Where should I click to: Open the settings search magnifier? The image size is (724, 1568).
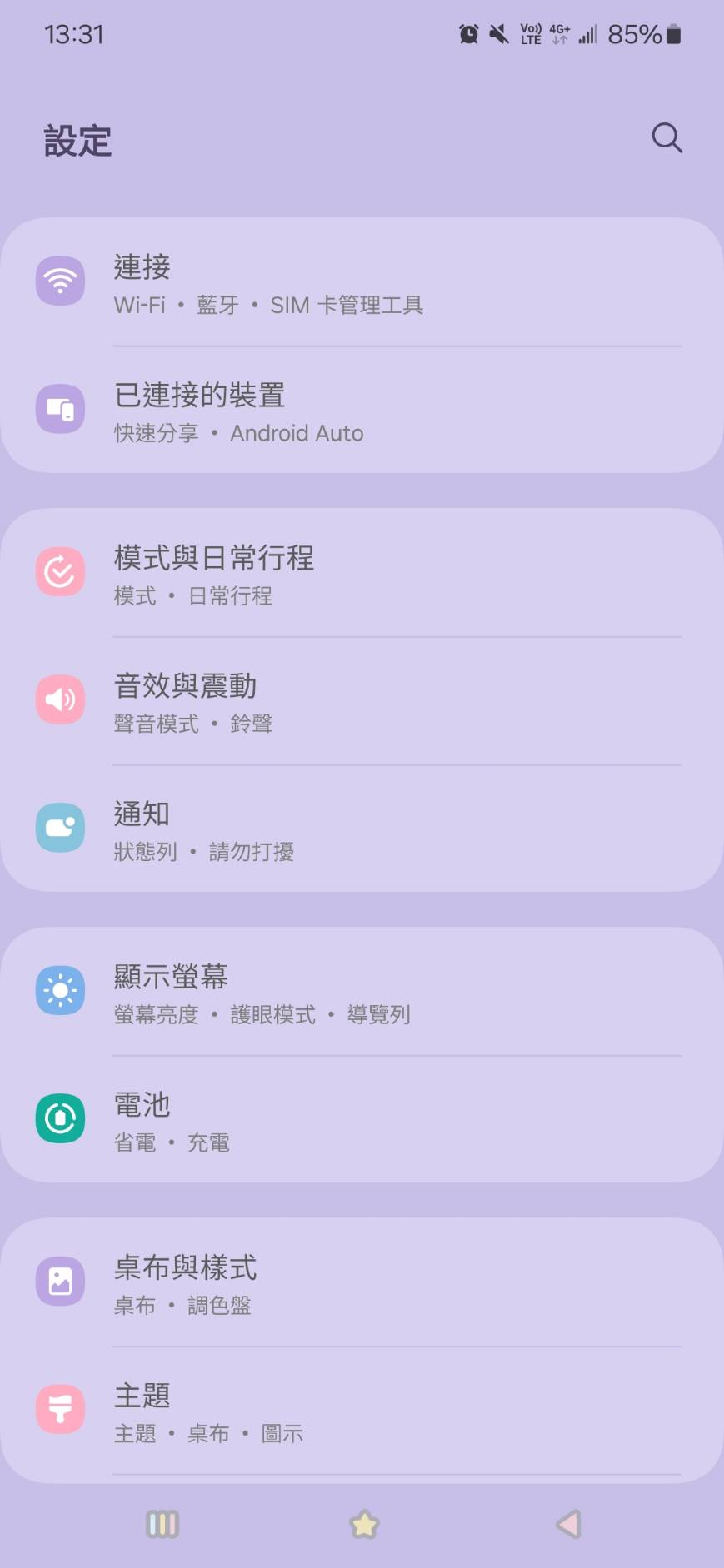667,138
